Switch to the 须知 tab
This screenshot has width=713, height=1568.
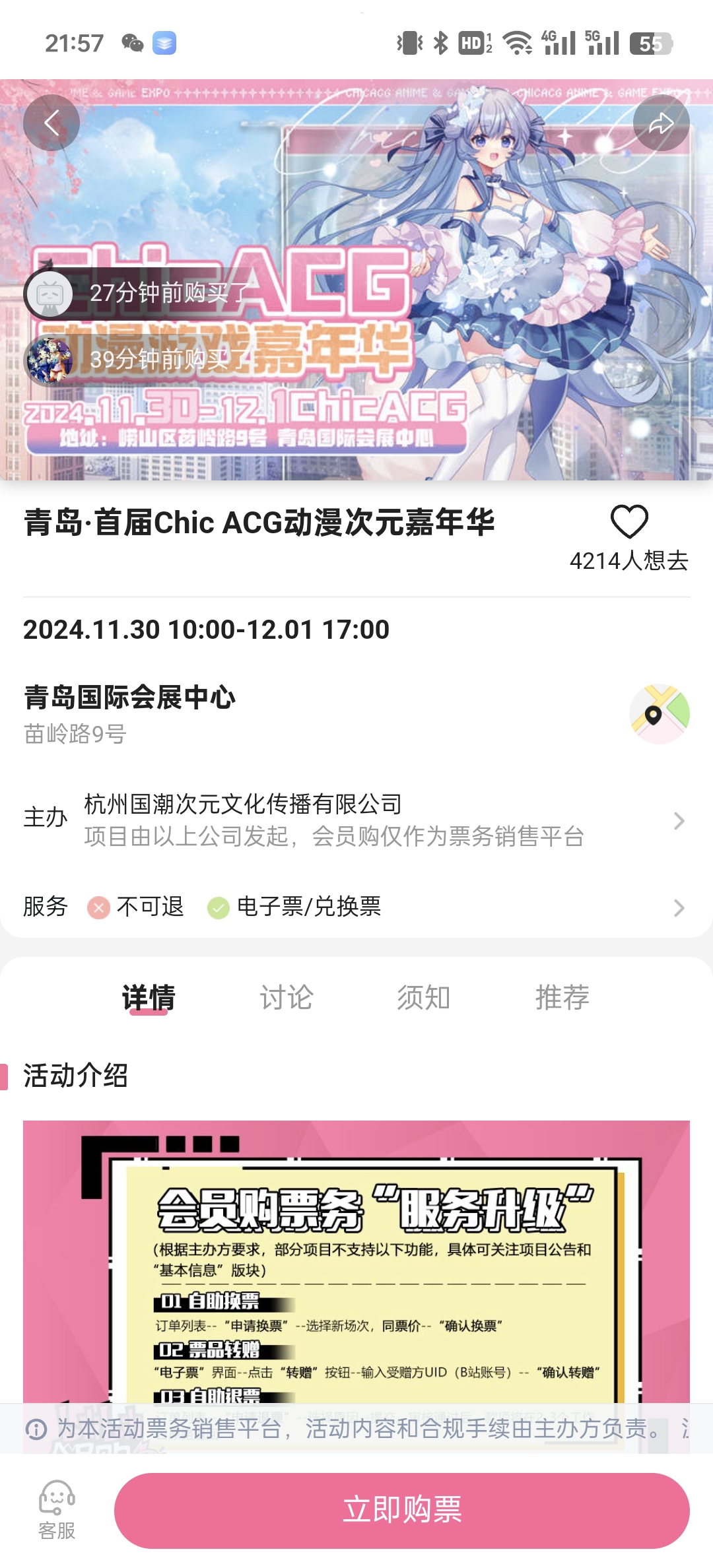tap(423, 997)
